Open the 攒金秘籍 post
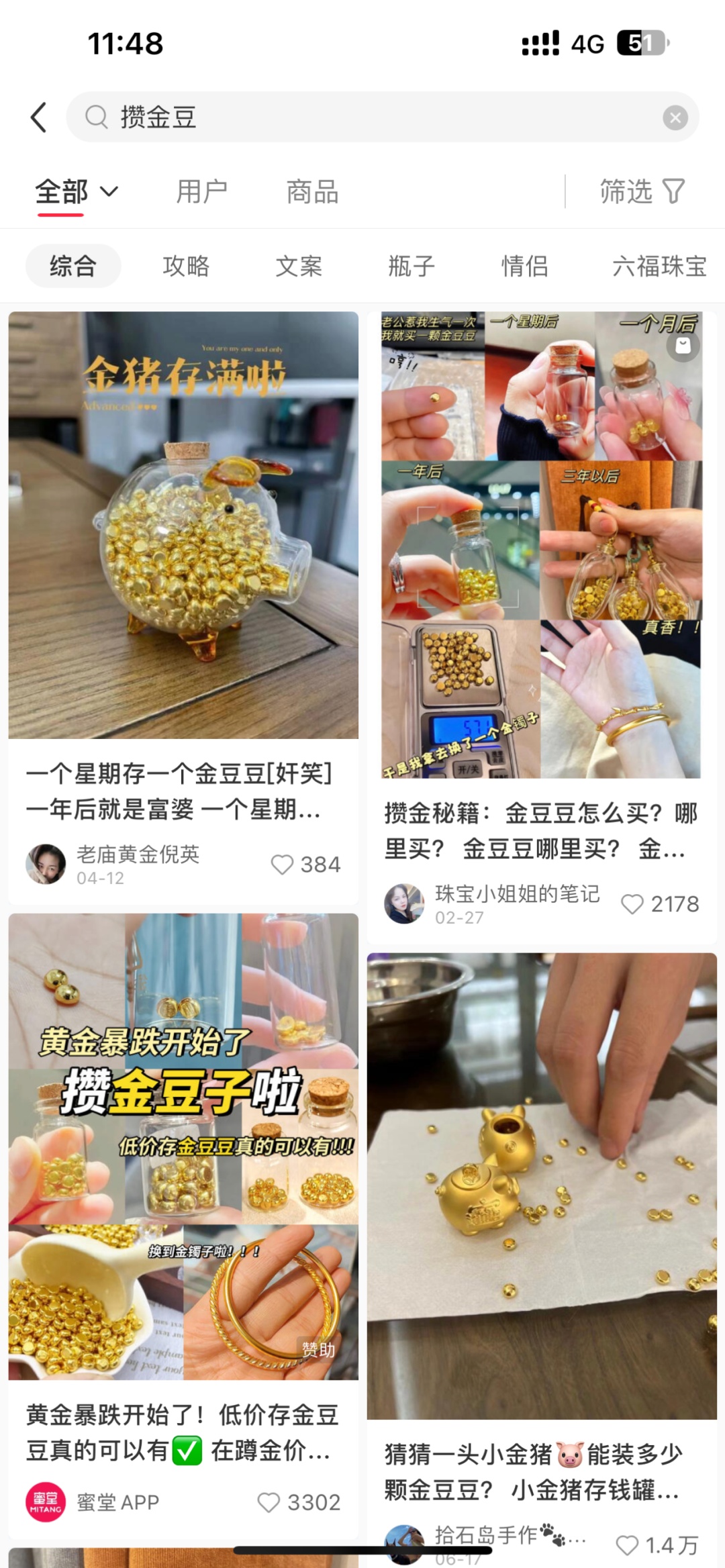Screen dimensions: 725x1568 (x=541, y=545)
